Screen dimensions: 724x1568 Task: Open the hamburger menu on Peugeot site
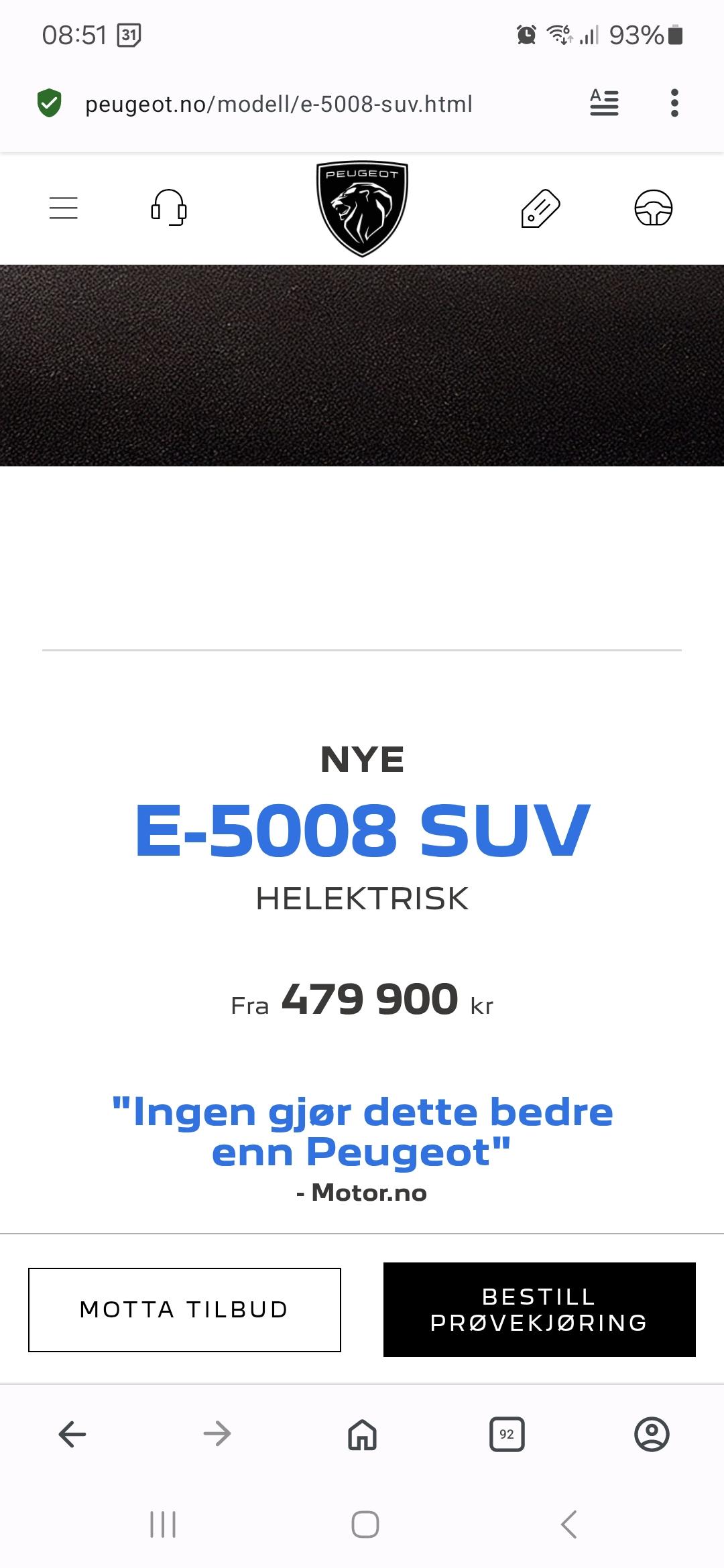pos(64,208)
